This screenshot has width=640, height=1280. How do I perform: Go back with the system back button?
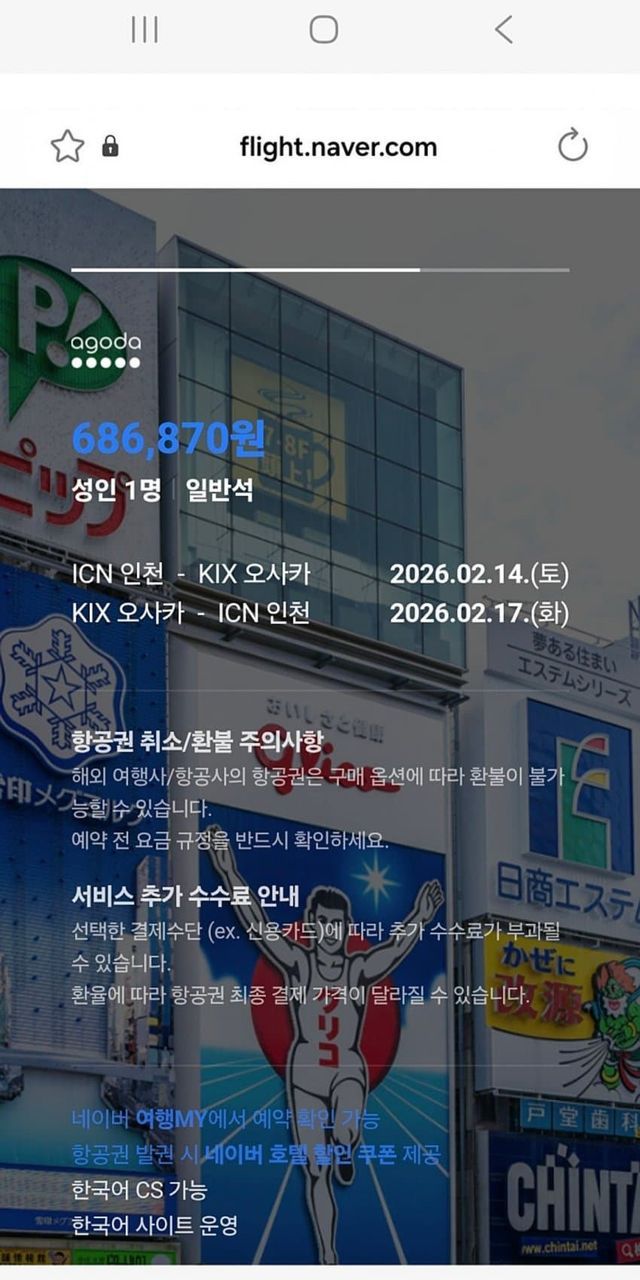(503, 30)
